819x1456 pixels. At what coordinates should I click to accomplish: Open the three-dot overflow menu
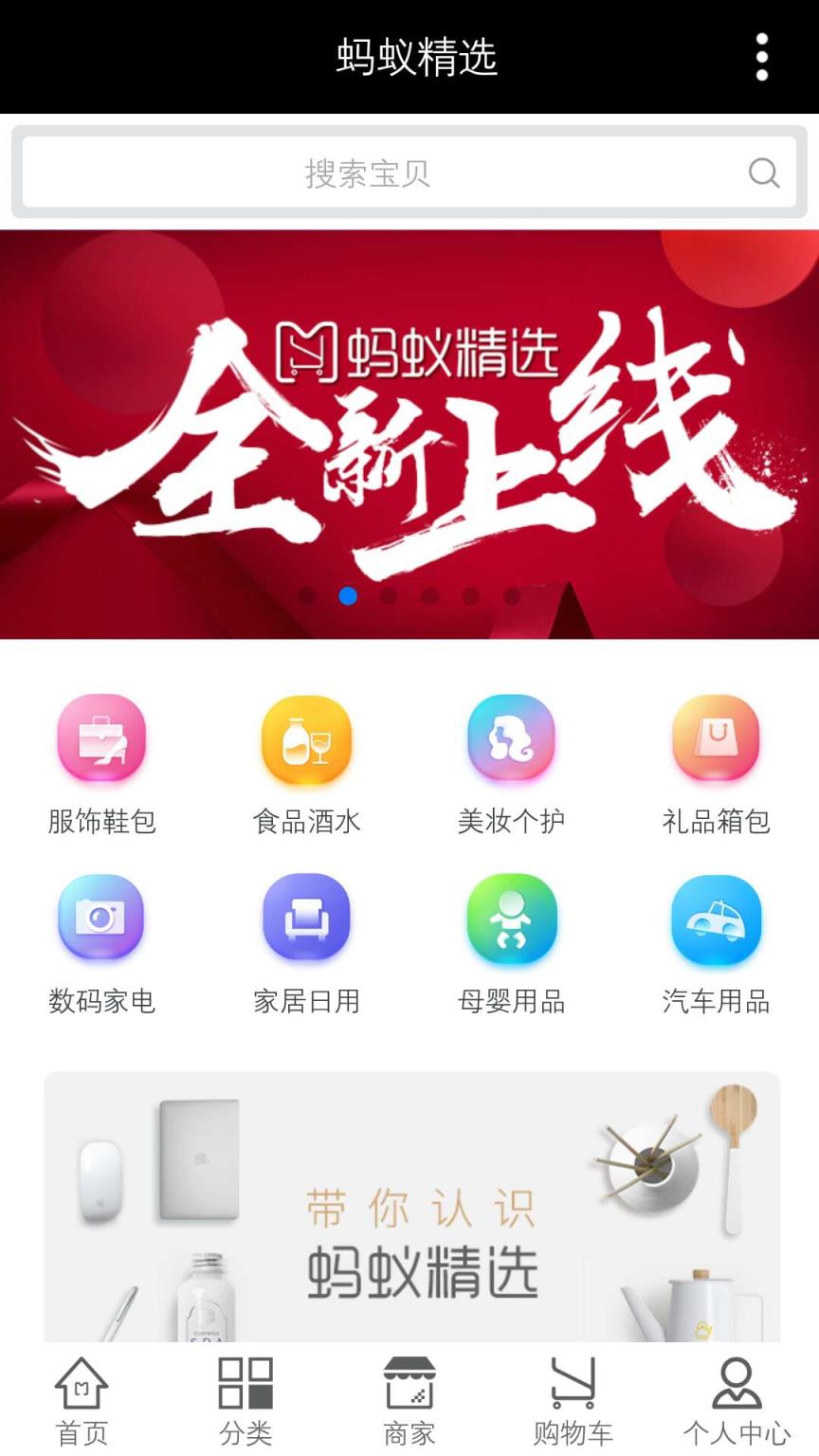pos(762,57)
